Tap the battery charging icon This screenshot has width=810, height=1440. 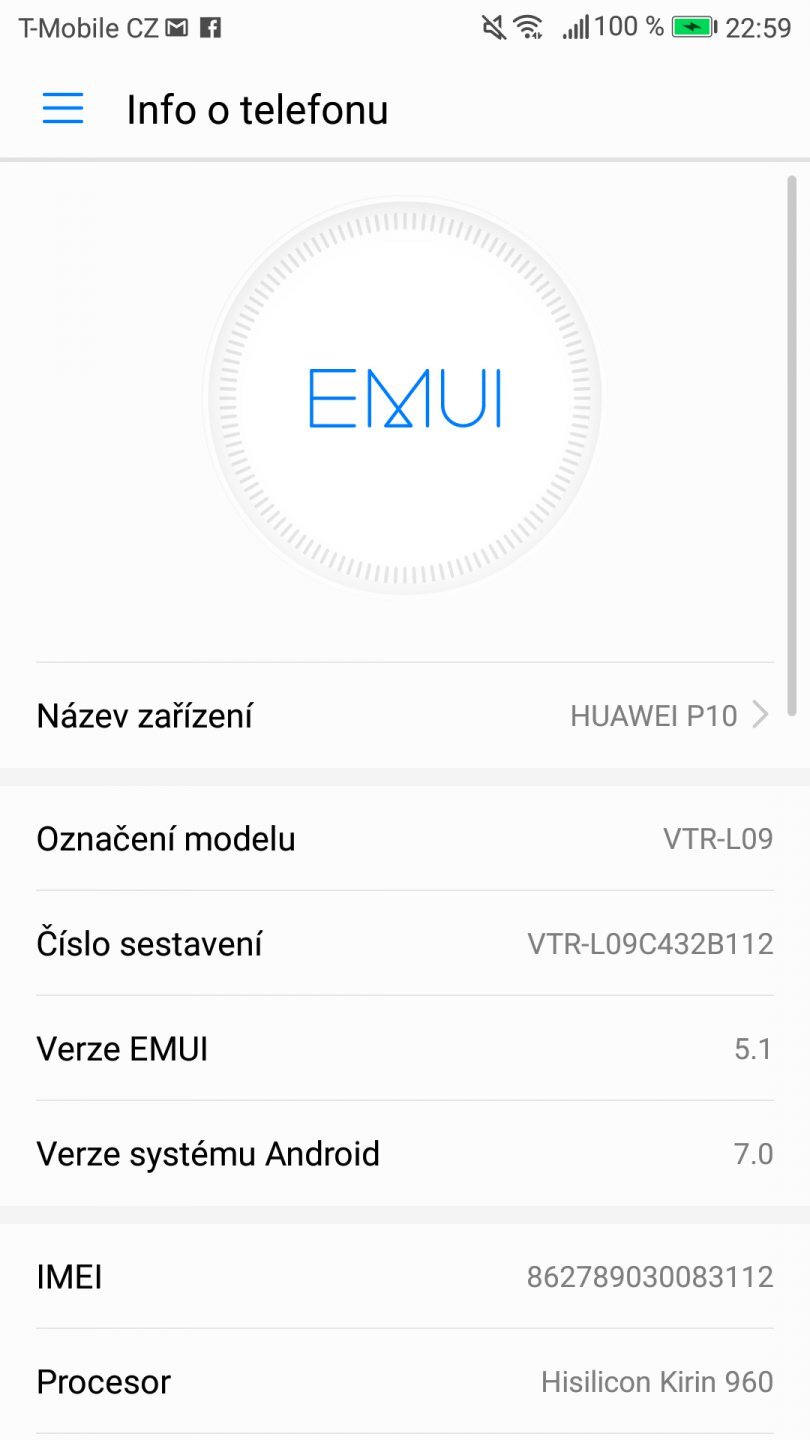tap(692, 27)
